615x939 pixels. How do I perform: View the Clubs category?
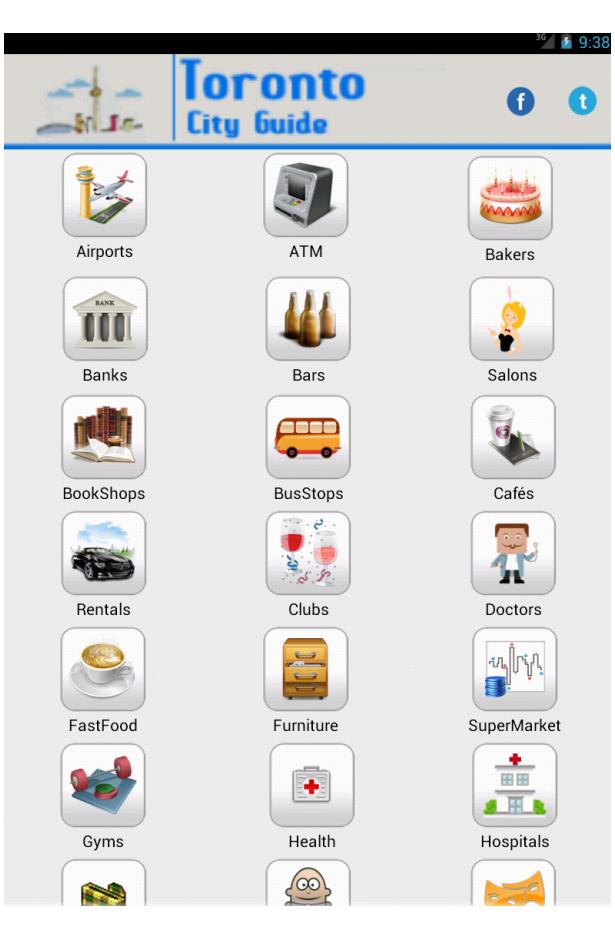[x=308, y=553]
